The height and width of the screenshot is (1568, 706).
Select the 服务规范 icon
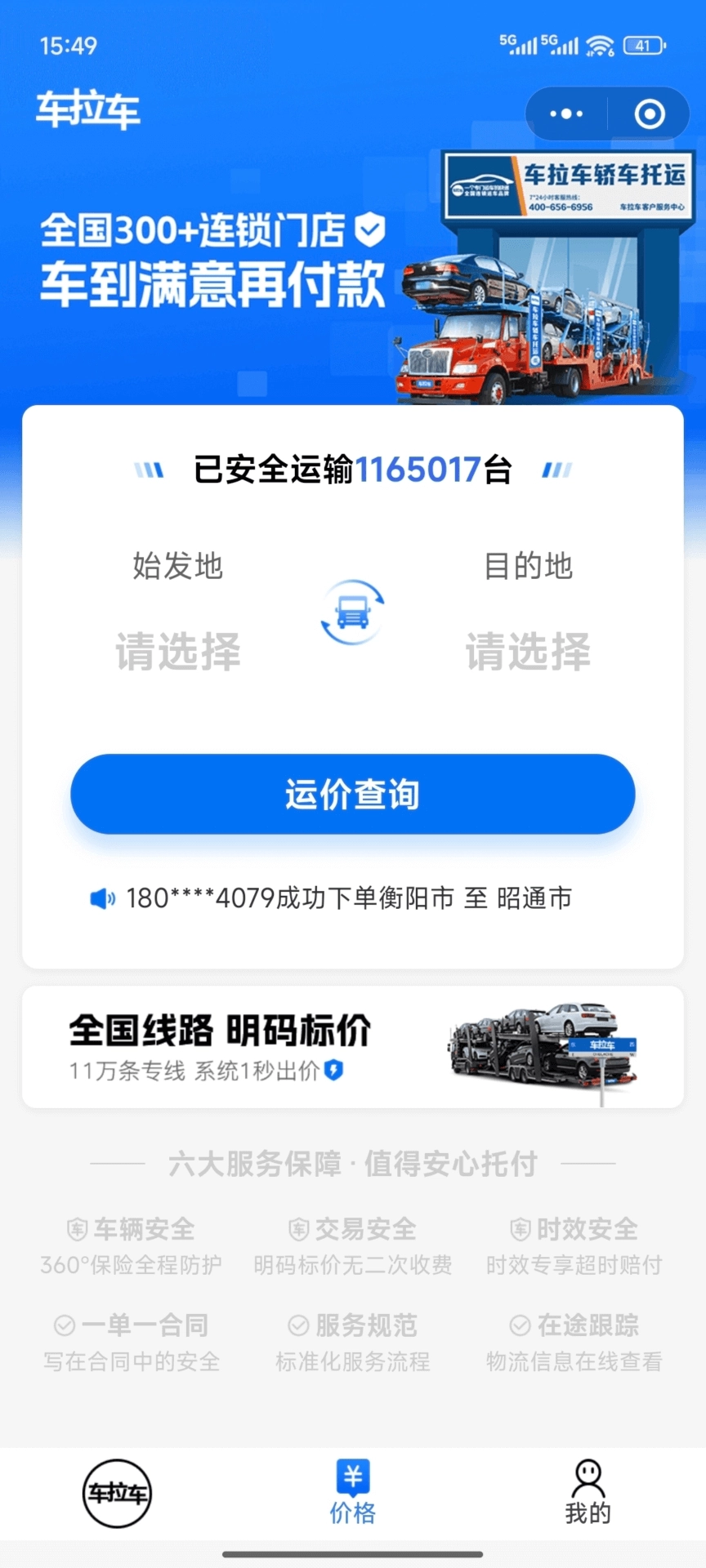(x=297, y=1325)
